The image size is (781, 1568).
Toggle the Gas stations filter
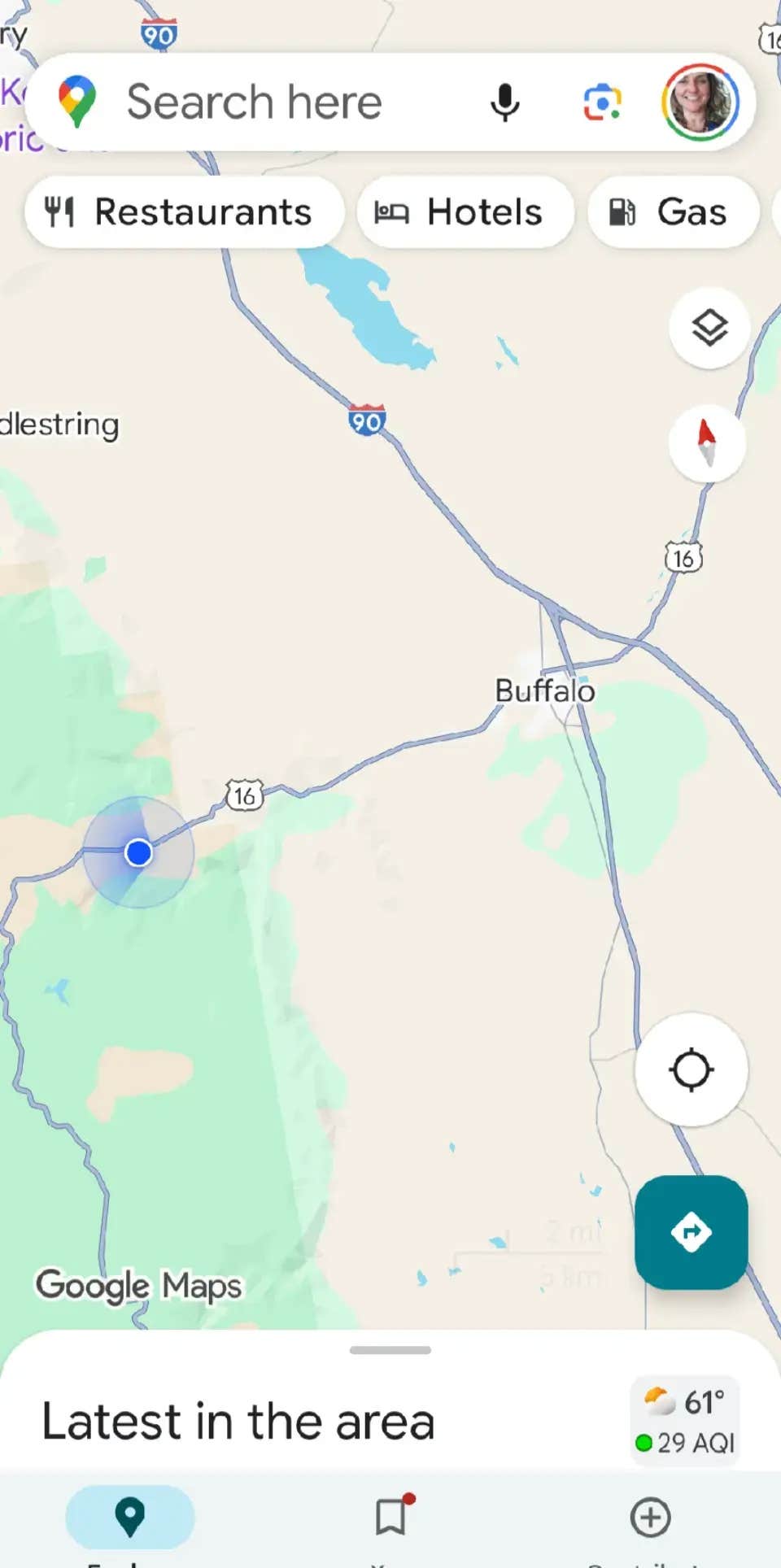(672, 211)
